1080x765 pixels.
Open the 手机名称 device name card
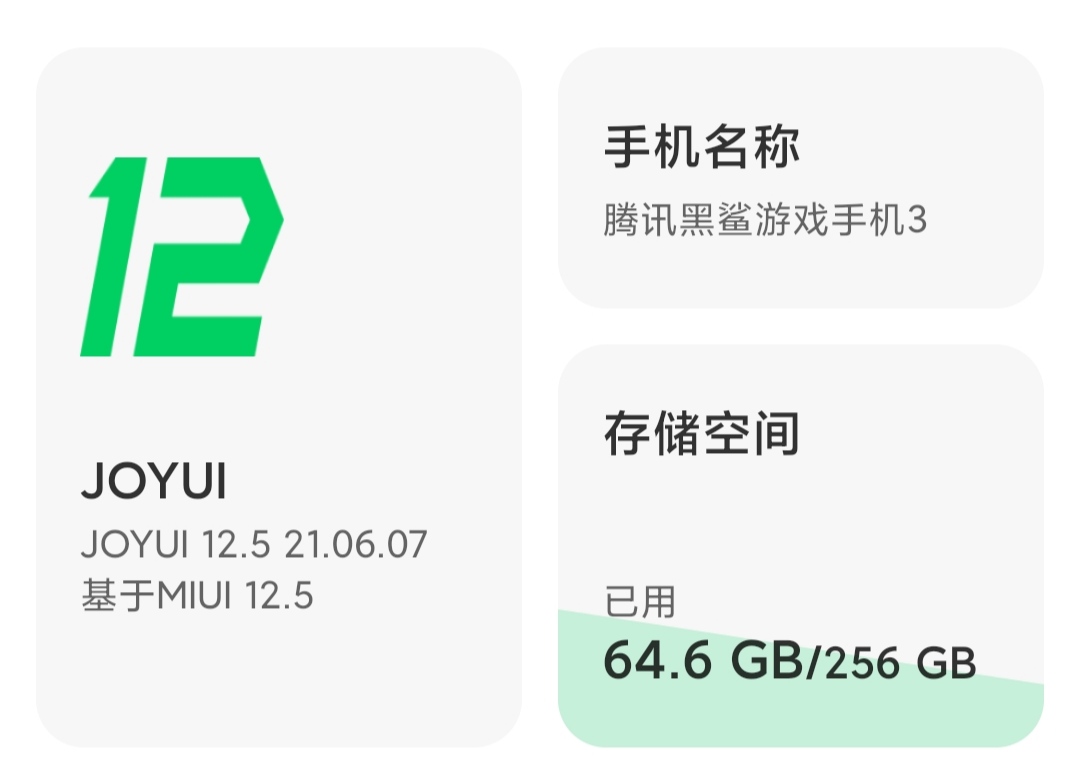(800, 180)
